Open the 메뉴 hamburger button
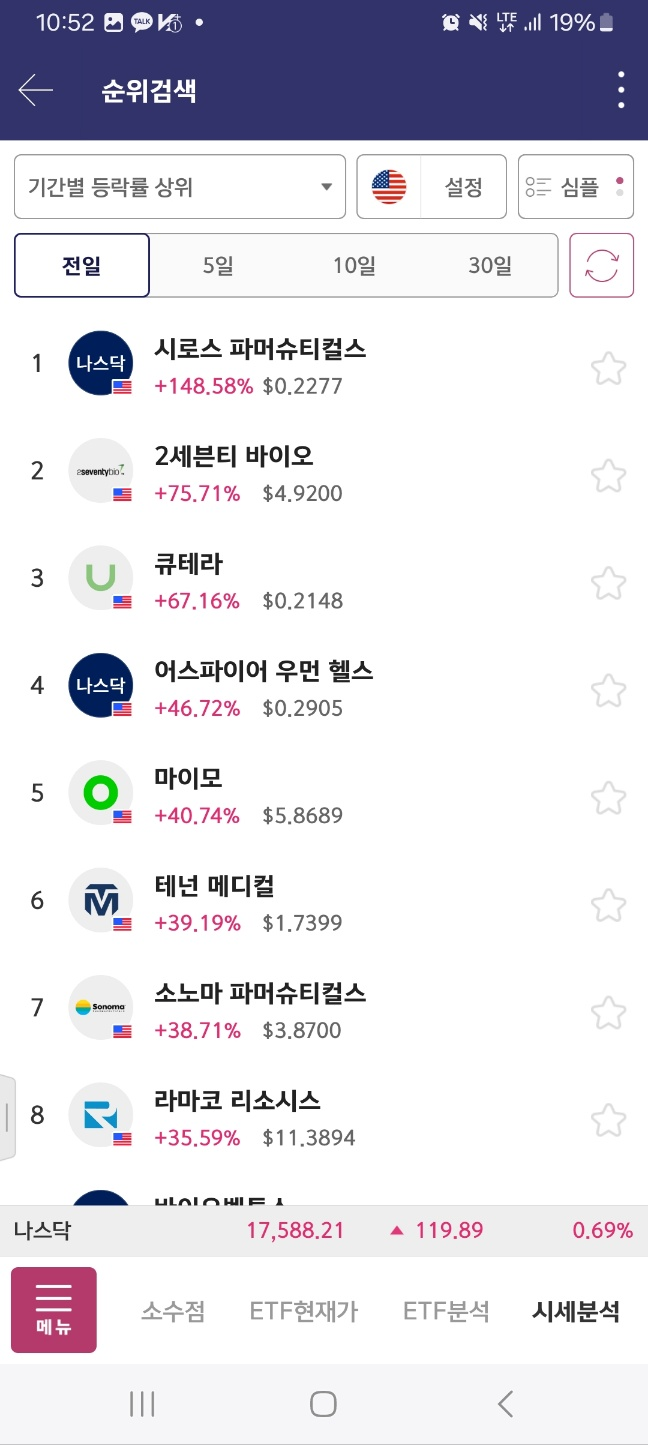Image resolution: width=648 pixels, height=1445 pixels. click(x=54, y=1310)
